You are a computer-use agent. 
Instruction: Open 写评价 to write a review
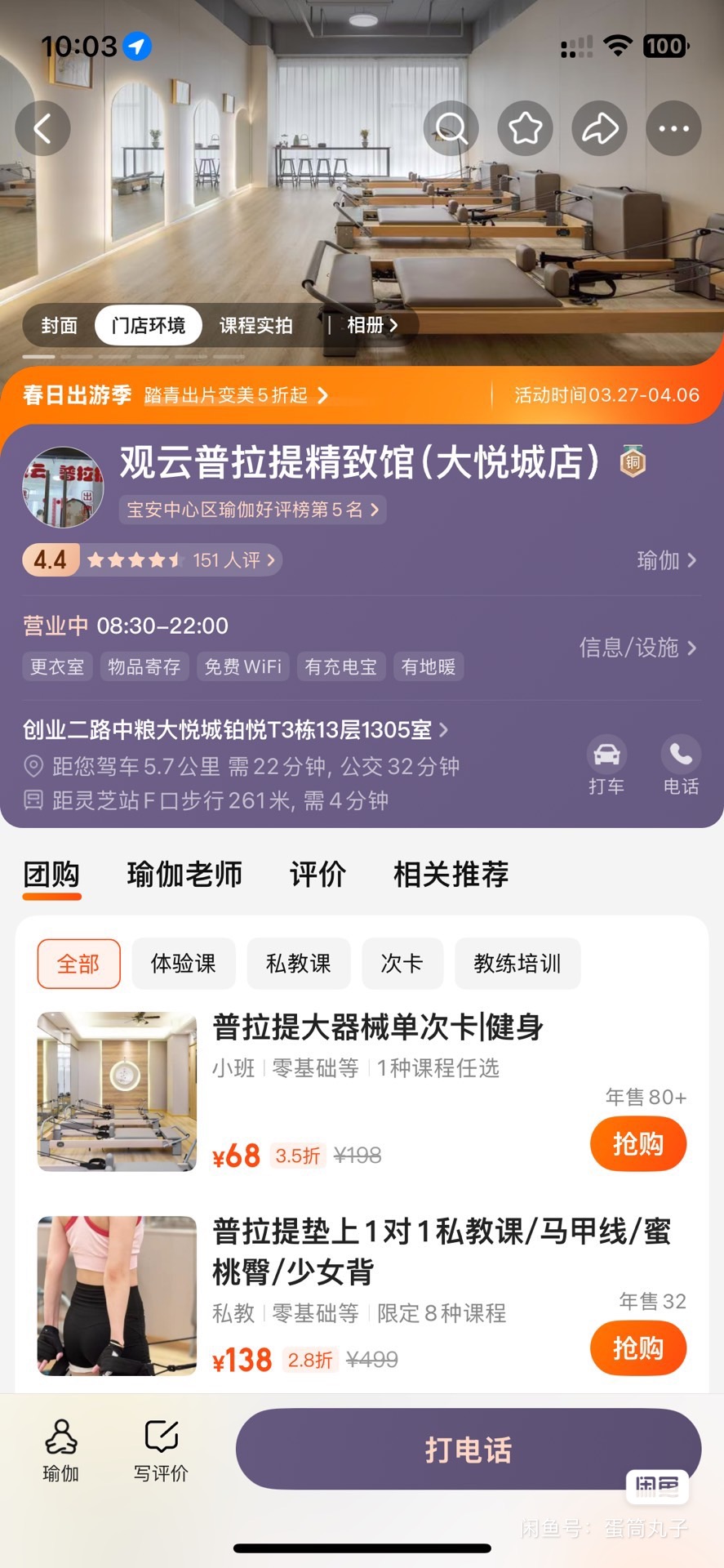161,1451
